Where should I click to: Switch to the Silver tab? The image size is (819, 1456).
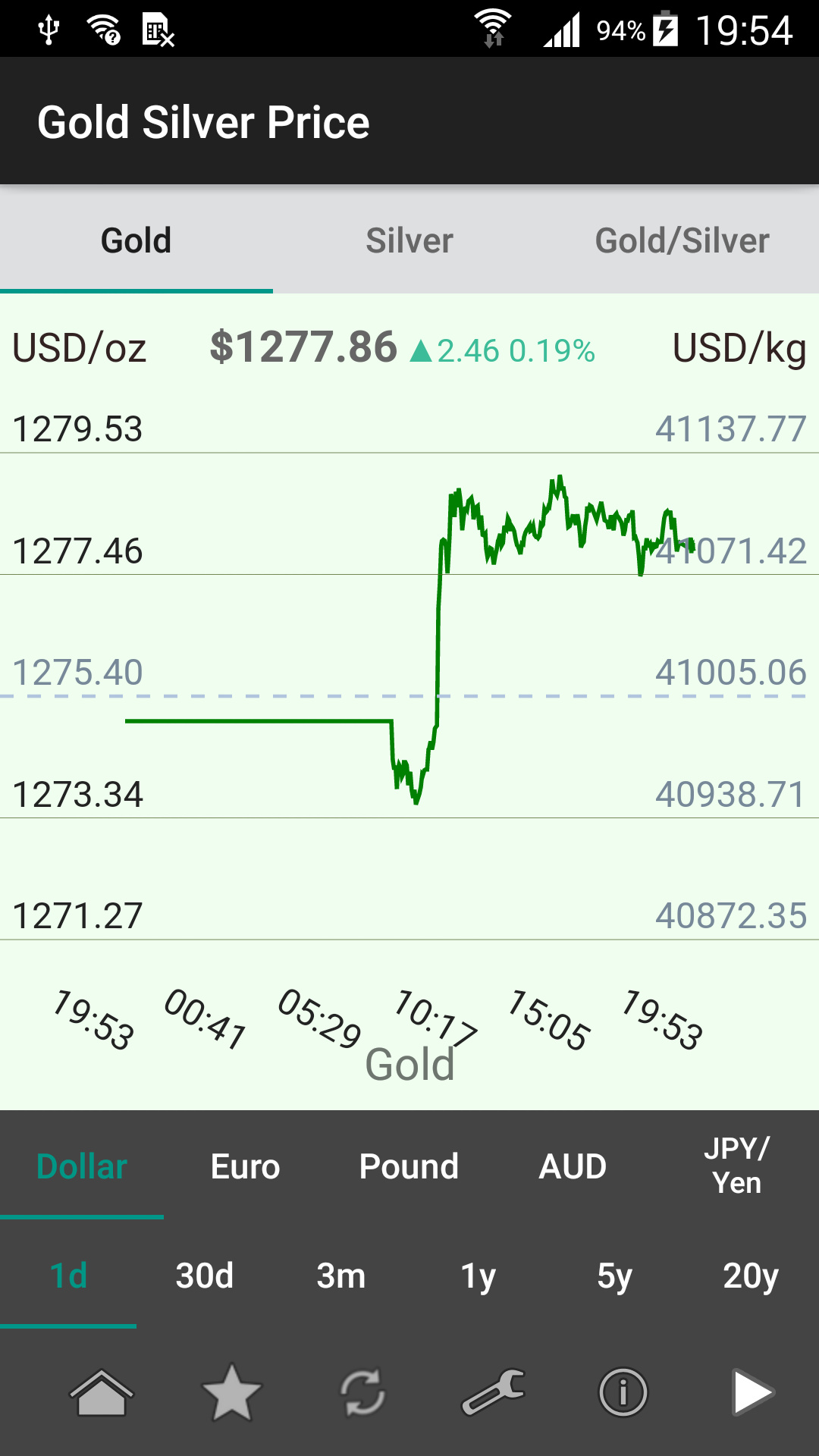[409, 241]
